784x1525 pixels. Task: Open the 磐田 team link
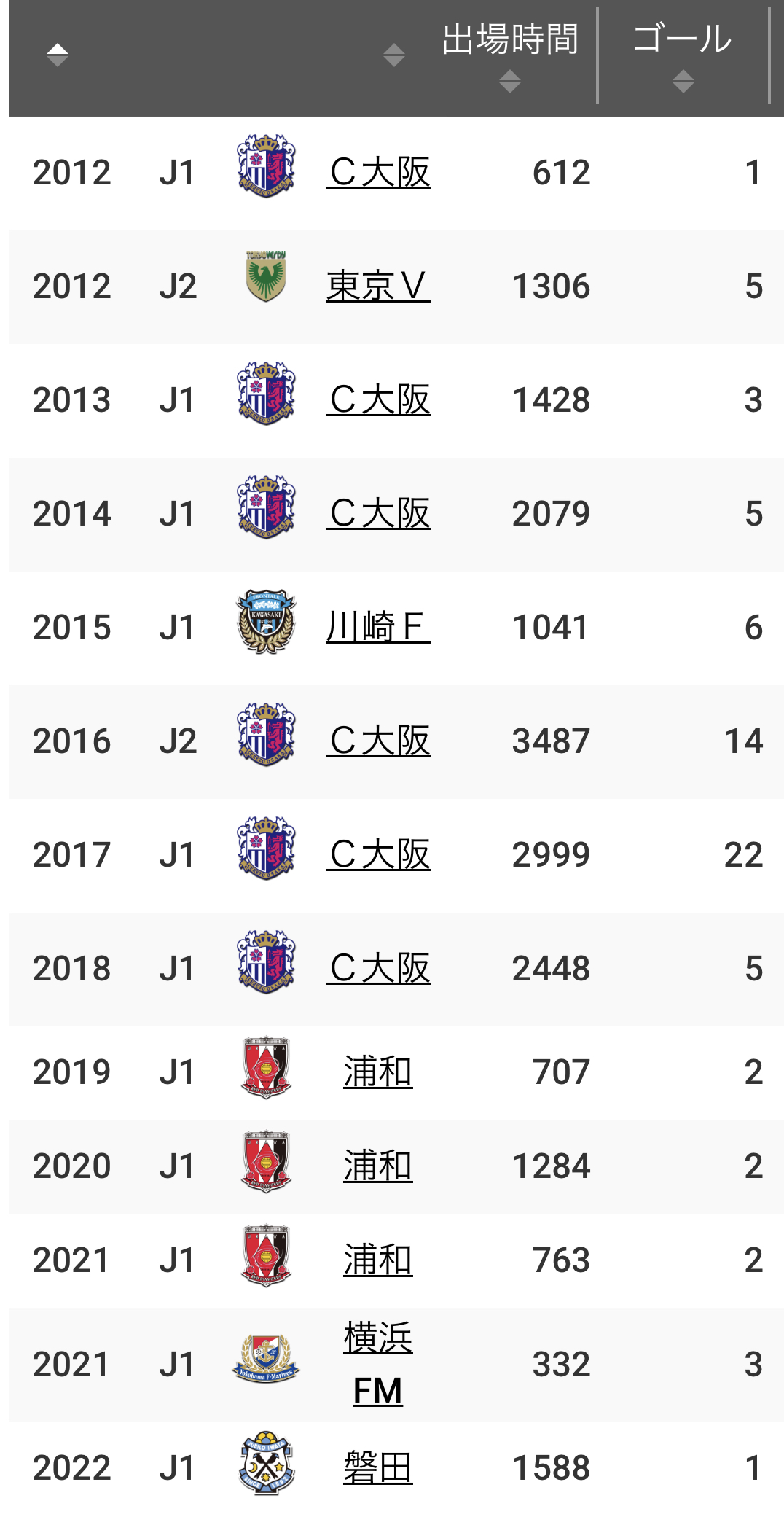378,1468
